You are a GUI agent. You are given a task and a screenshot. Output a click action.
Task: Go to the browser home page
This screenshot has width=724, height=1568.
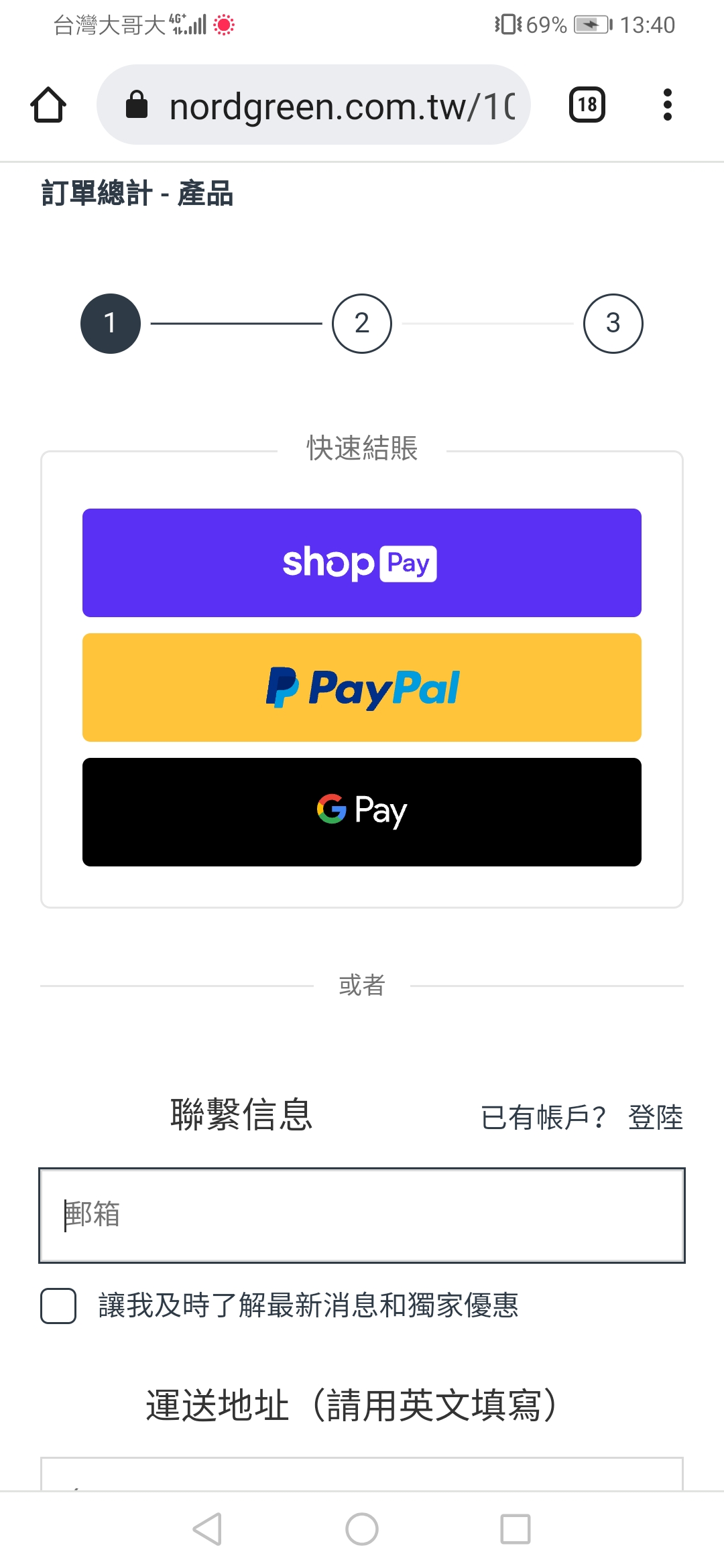[x=48, y=105]
